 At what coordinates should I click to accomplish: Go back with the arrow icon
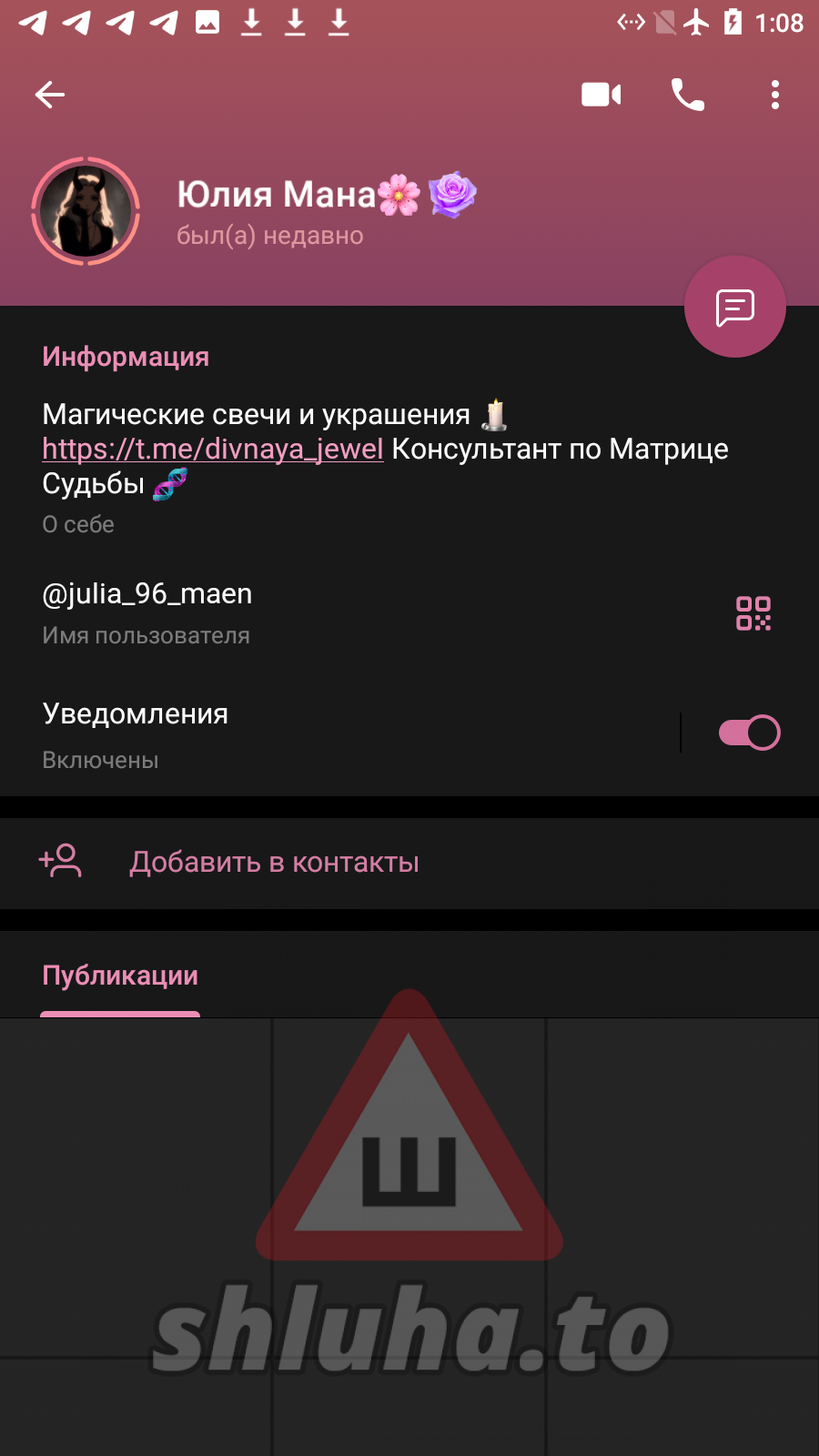click(x=50, y=95)
